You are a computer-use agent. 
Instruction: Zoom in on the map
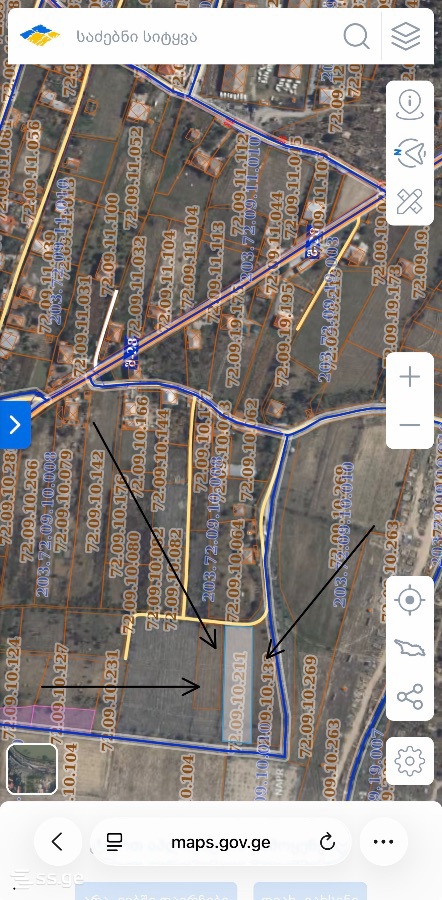(x=410, y=377)
